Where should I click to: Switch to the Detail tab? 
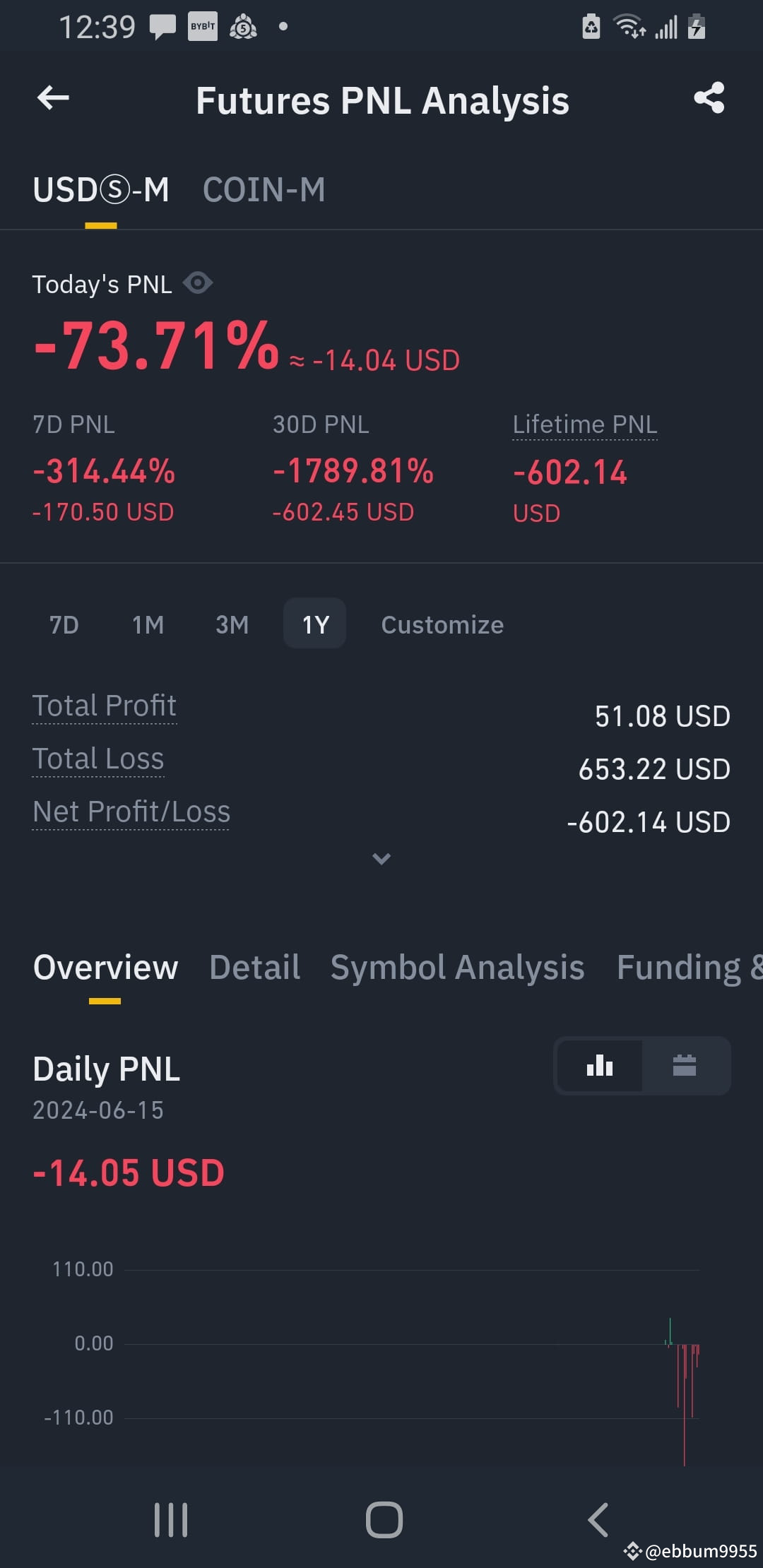point(254,967)
